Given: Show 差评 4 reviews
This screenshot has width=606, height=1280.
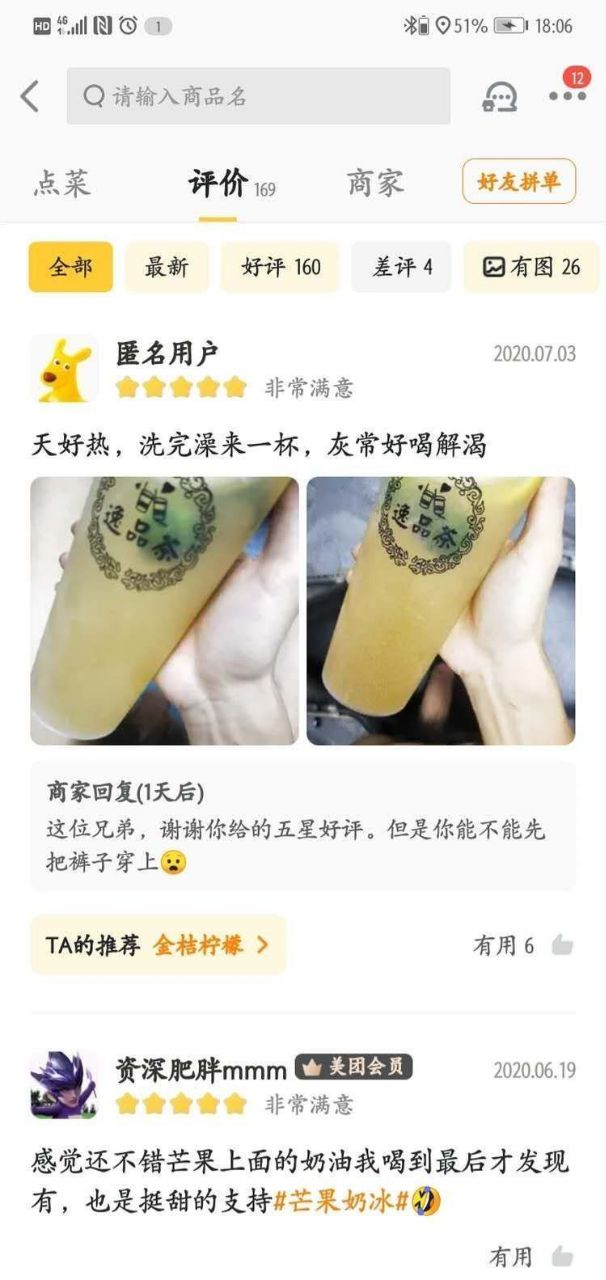Looking at the screenshot, I should click(x=402, y=267).
